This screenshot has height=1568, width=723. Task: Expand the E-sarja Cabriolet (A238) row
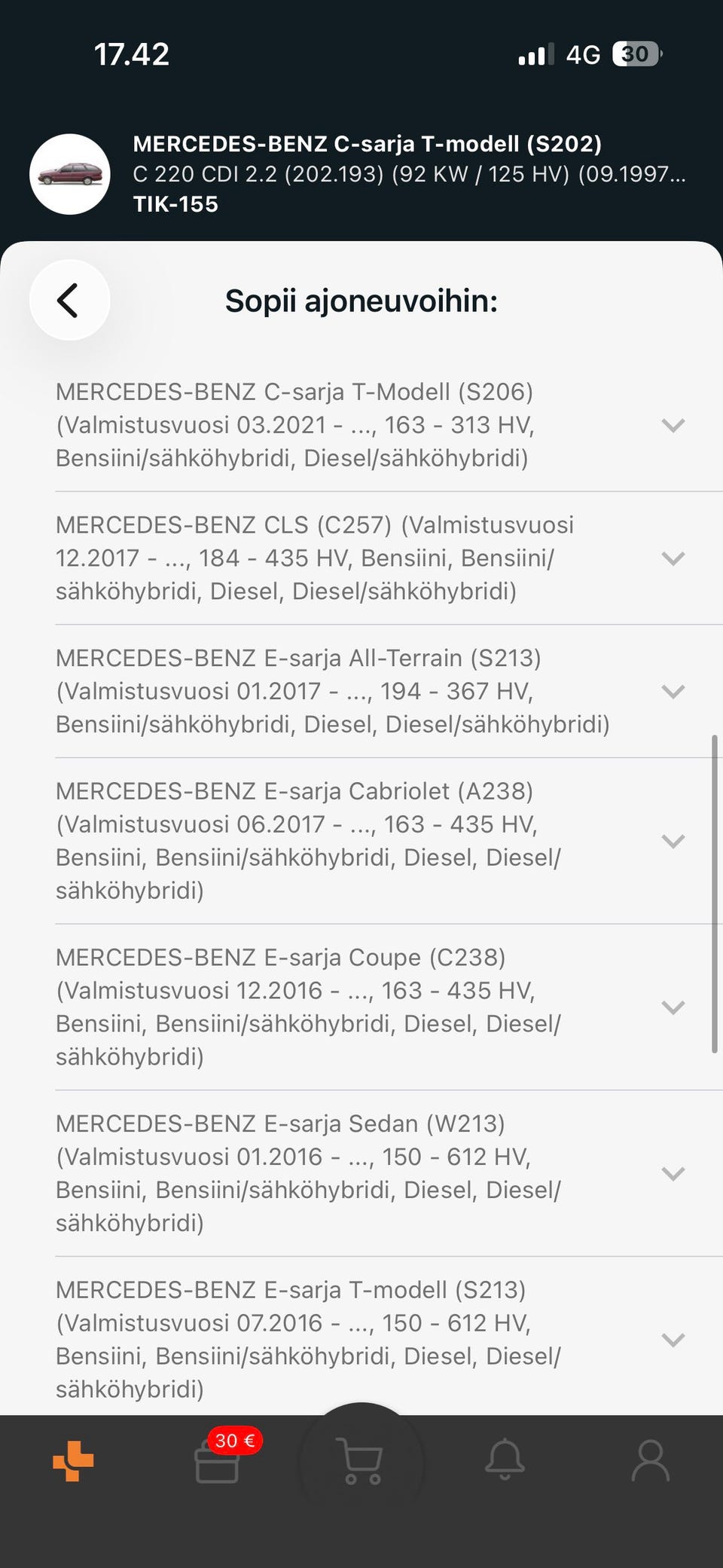point(672,841)
